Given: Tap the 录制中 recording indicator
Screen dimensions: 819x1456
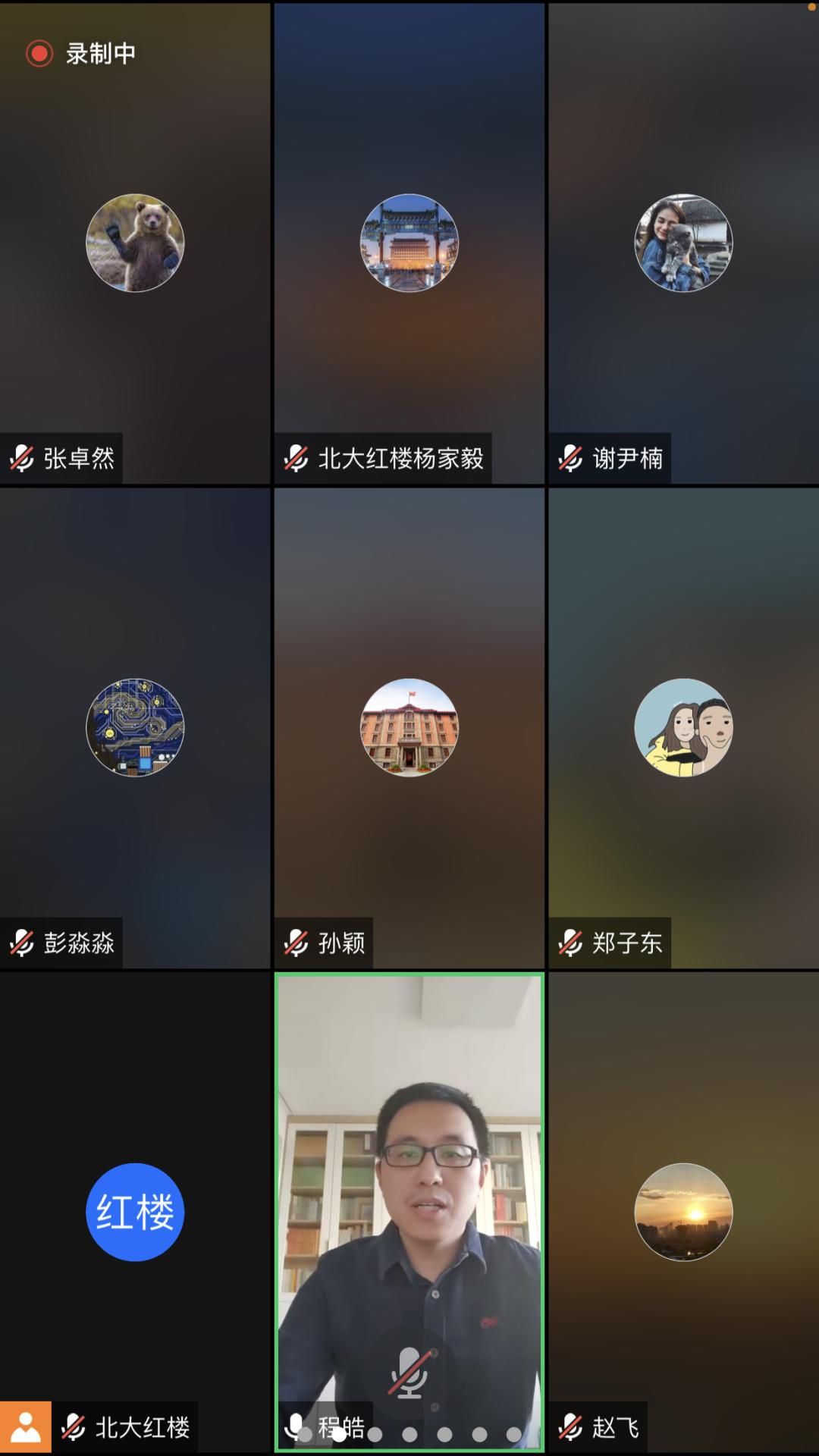Looking at the screenshot, I should point(82,54).
